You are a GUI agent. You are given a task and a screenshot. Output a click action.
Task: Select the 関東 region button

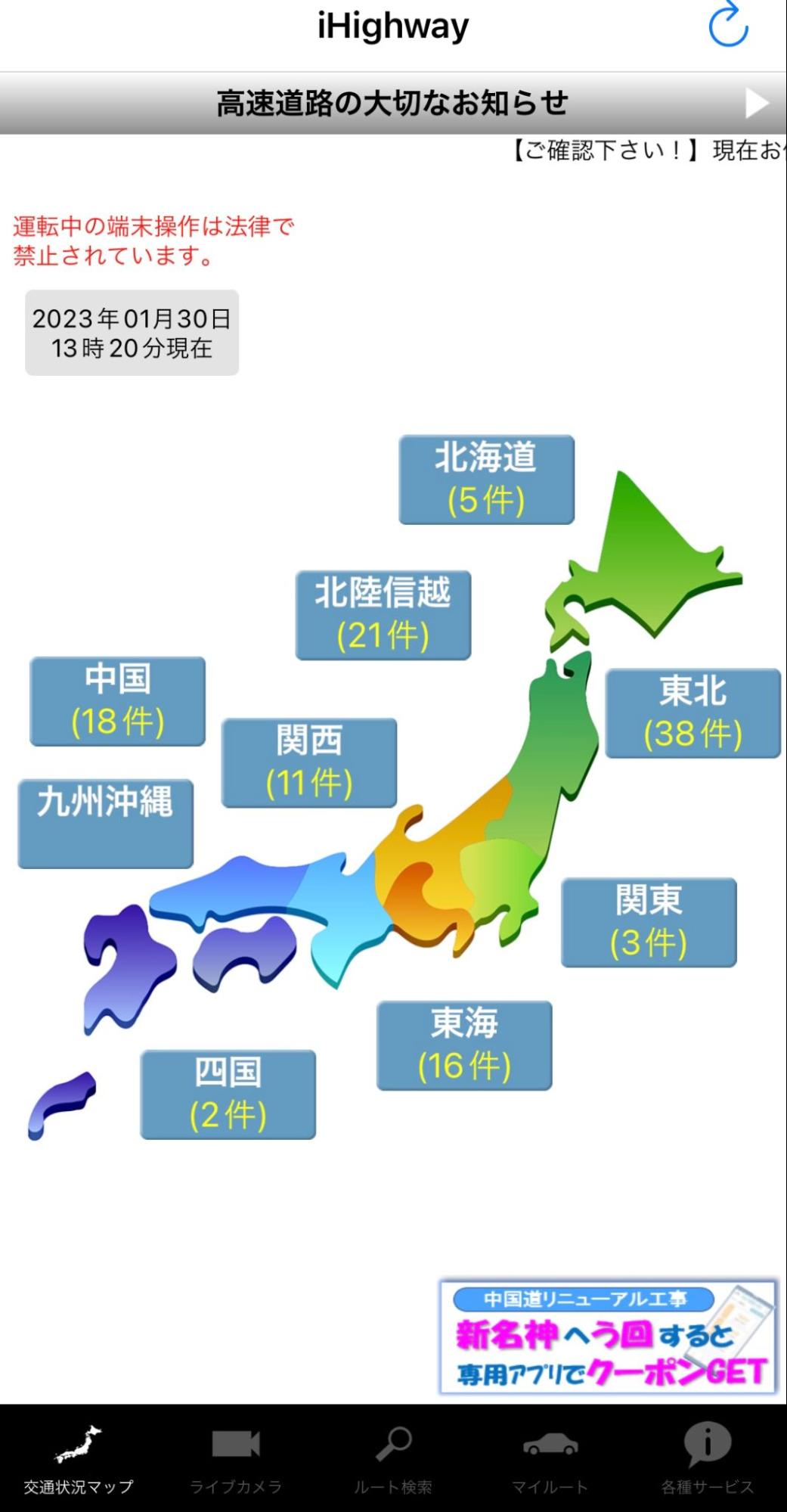coord(648,922)
